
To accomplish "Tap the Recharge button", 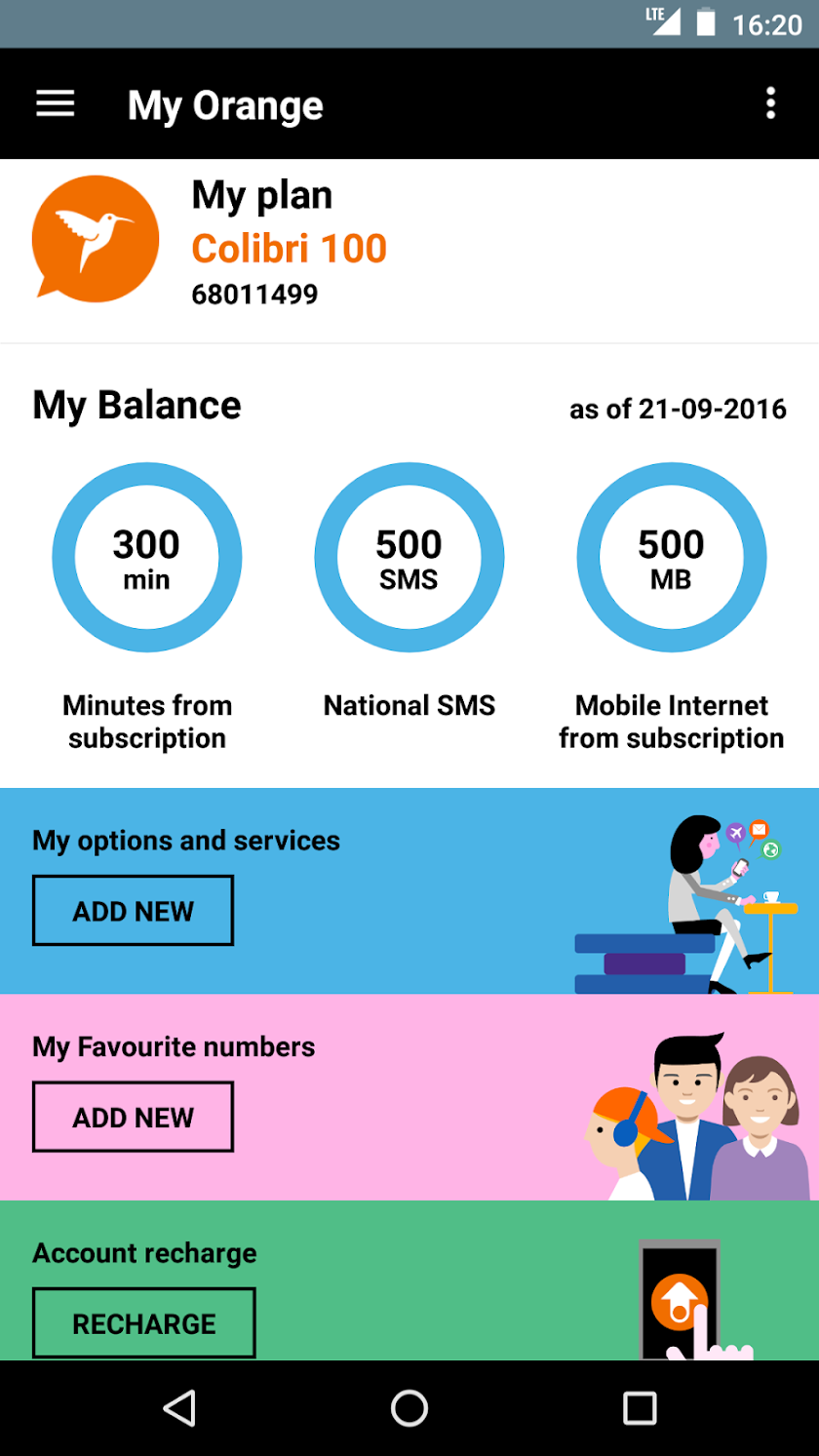I will click(144, 1323).
